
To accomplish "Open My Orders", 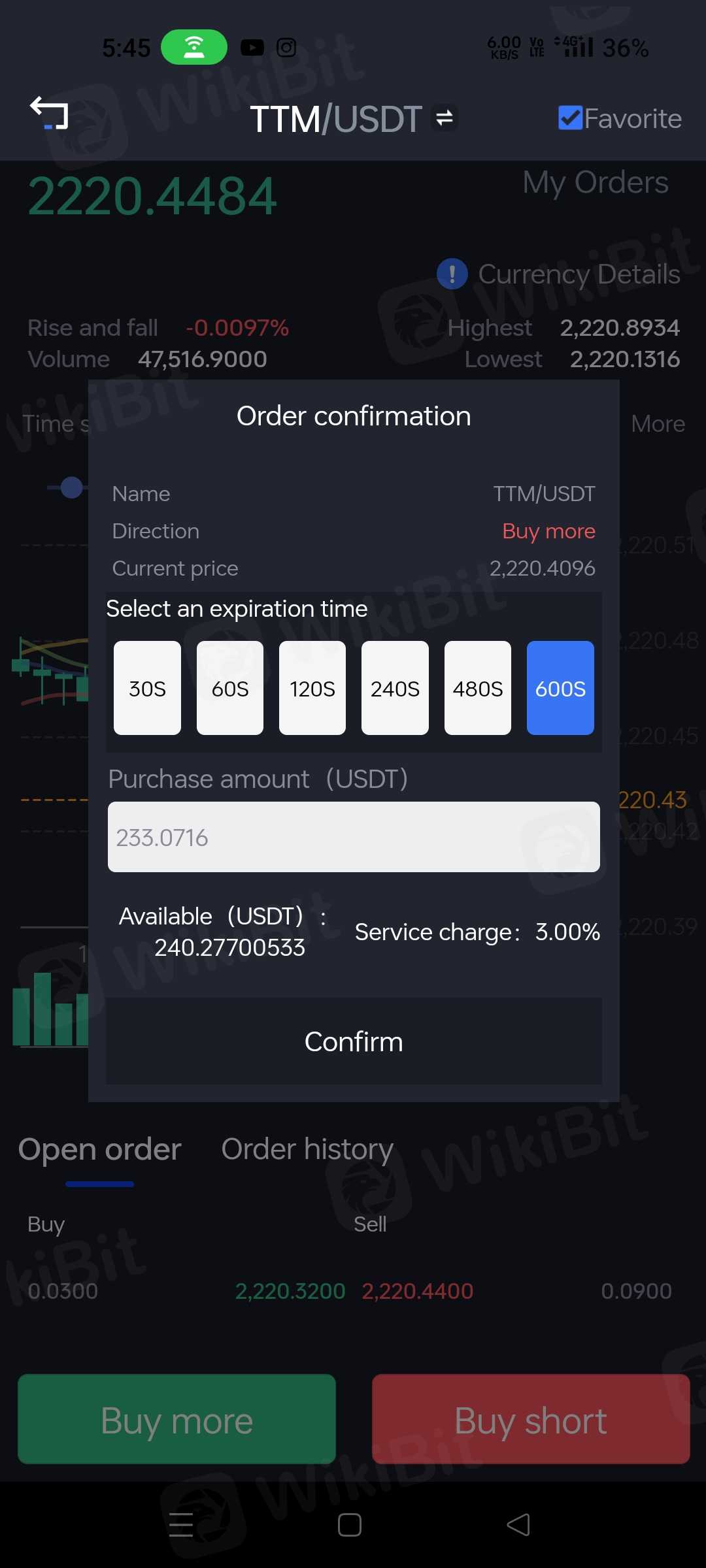I will (596, 182).
